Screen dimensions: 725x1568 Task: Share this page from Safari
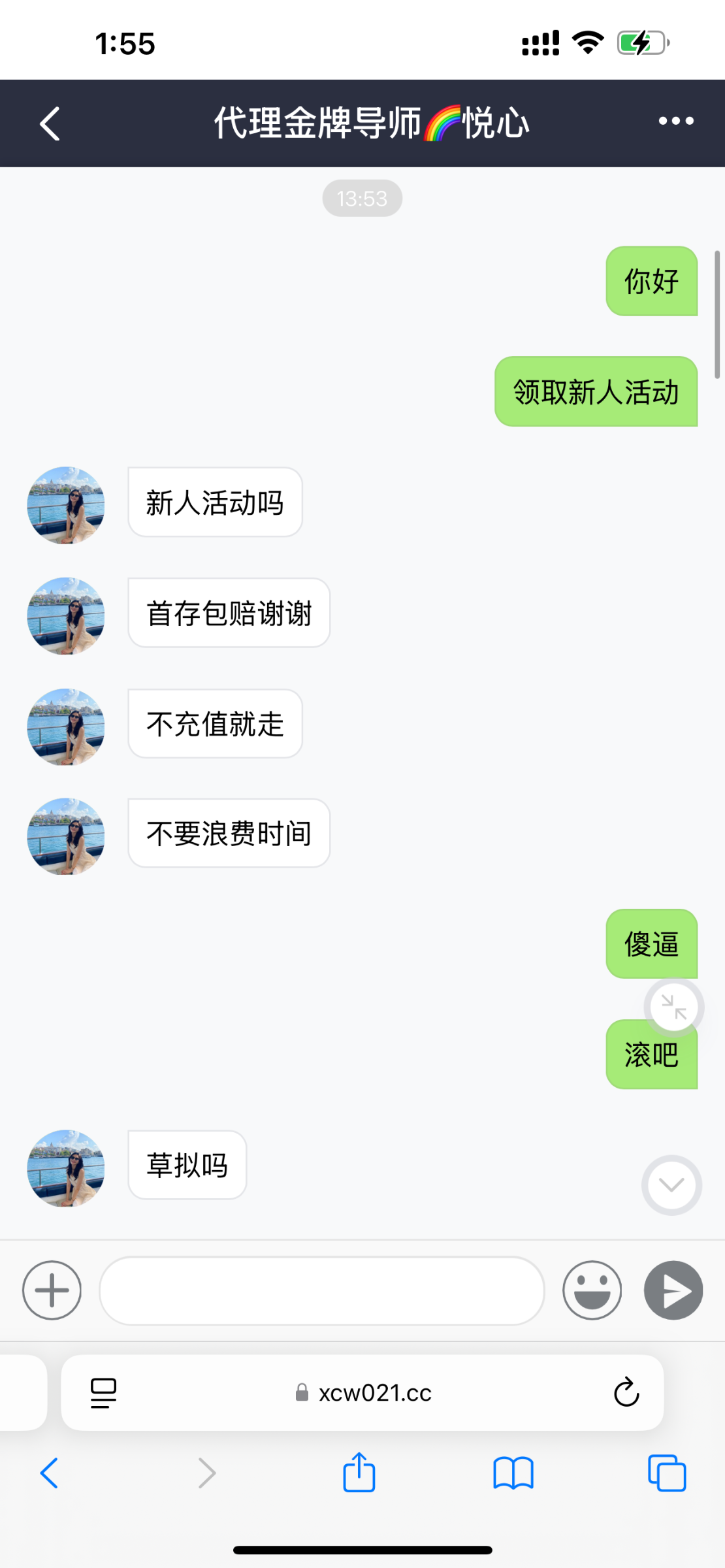click(359, 1472)
